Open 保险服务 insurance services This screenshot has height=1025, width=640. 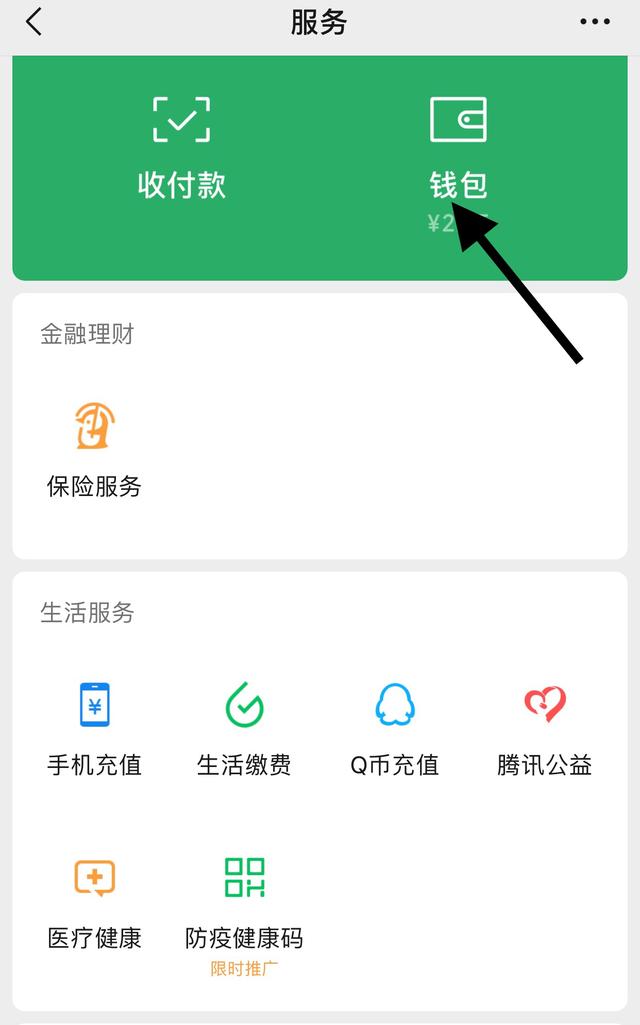click(x=94, y=450)
